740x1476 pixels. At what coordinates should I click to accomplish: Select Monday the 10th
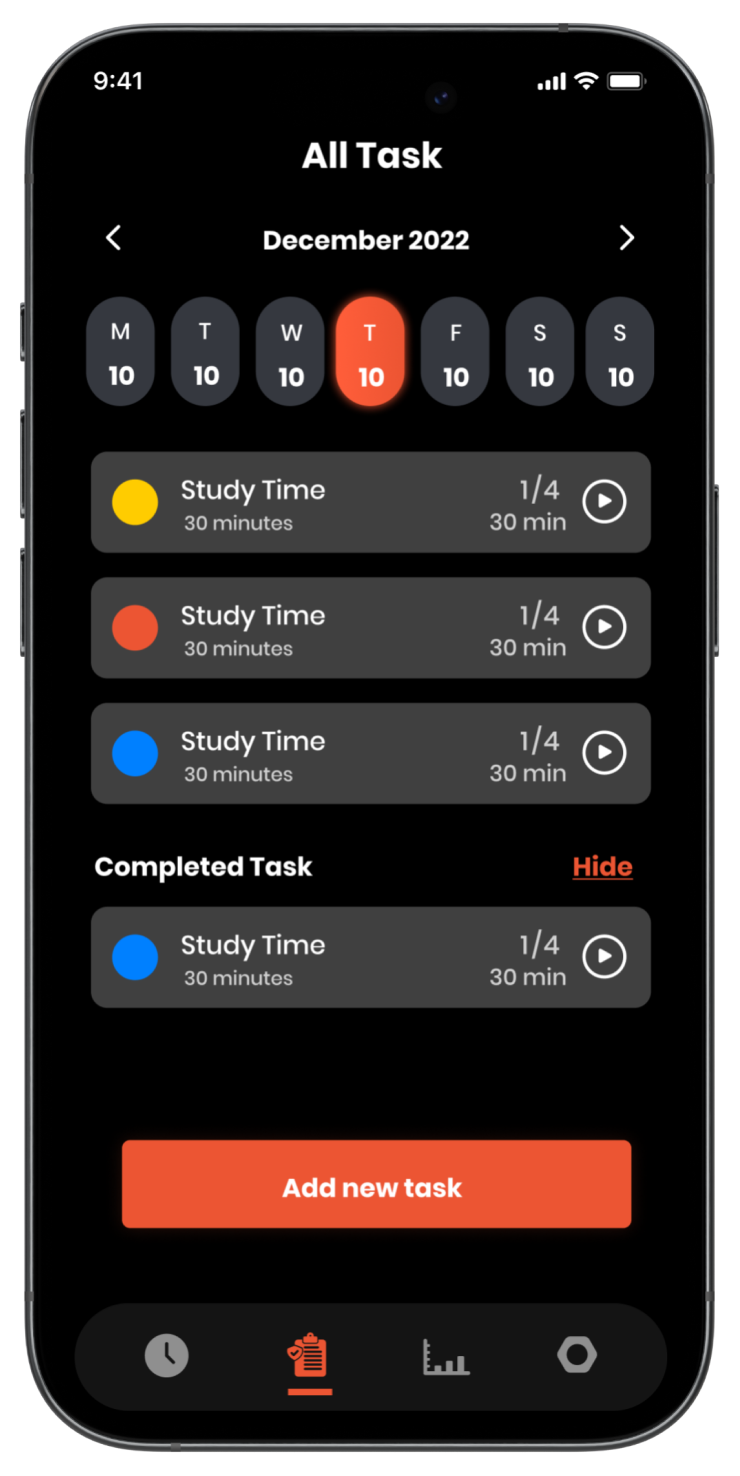121,351
